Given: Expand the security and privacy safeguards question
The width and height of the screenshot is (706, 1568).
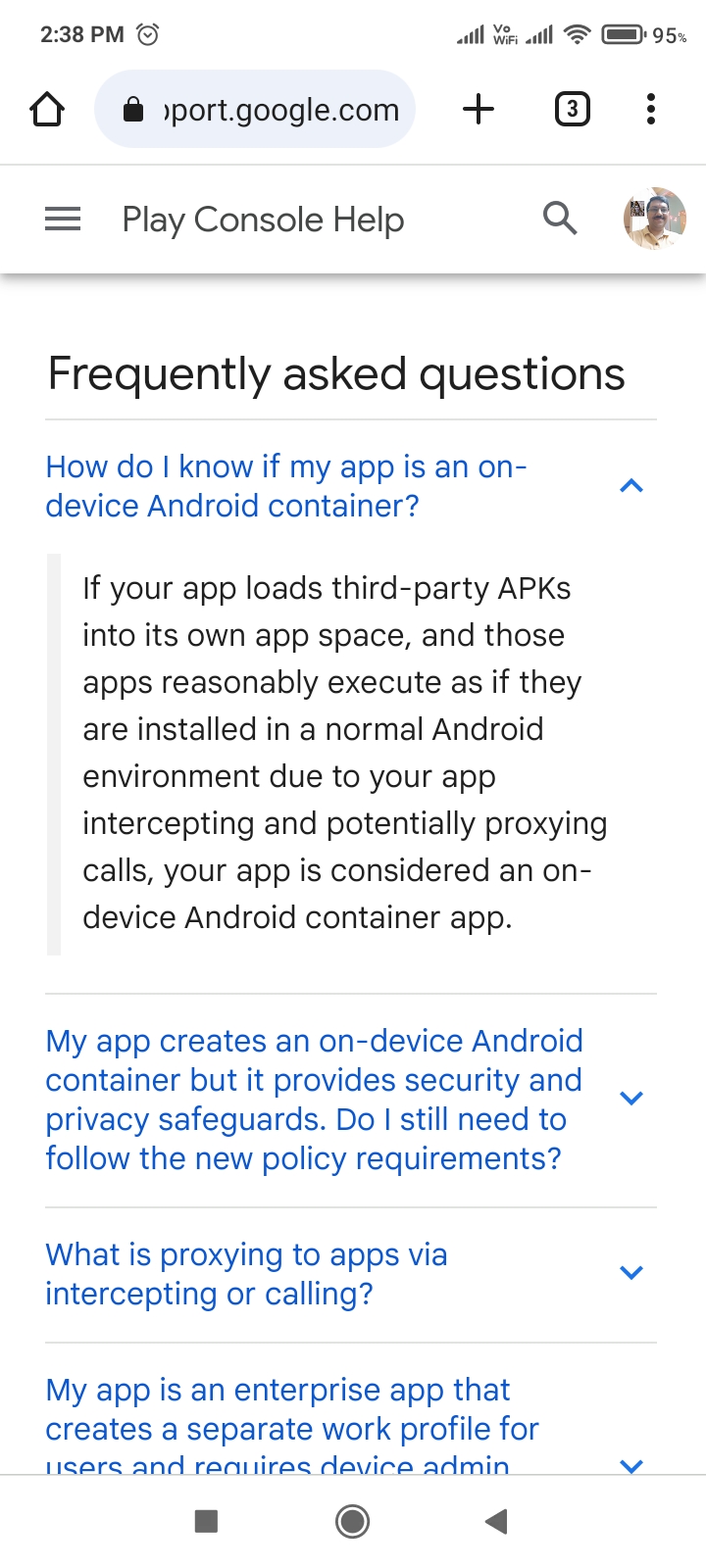Looking at the screenshot, I should tap(631, 1099).
